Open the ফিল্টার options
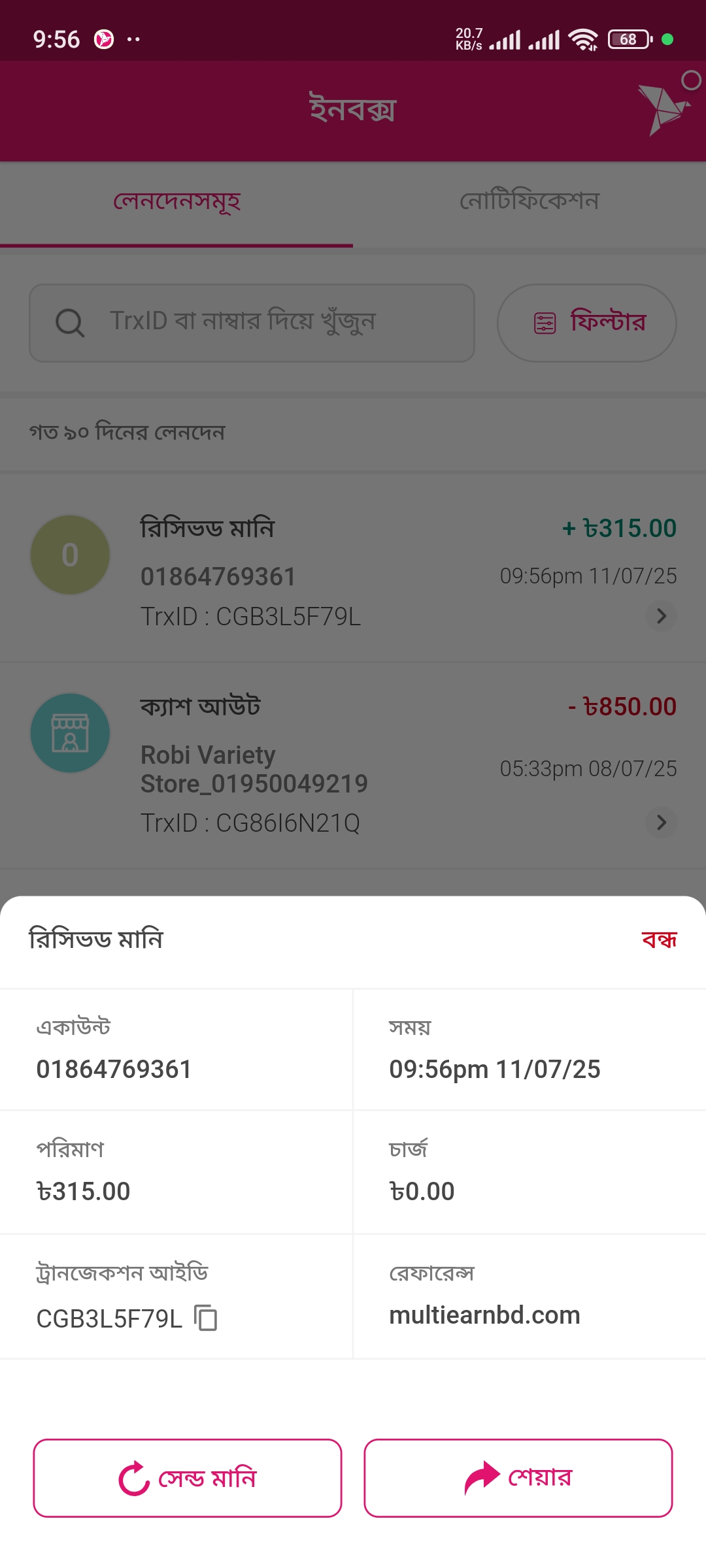The height and width of the screenshot is (1568, 706). pyautogui.click(x=586, y=323)
